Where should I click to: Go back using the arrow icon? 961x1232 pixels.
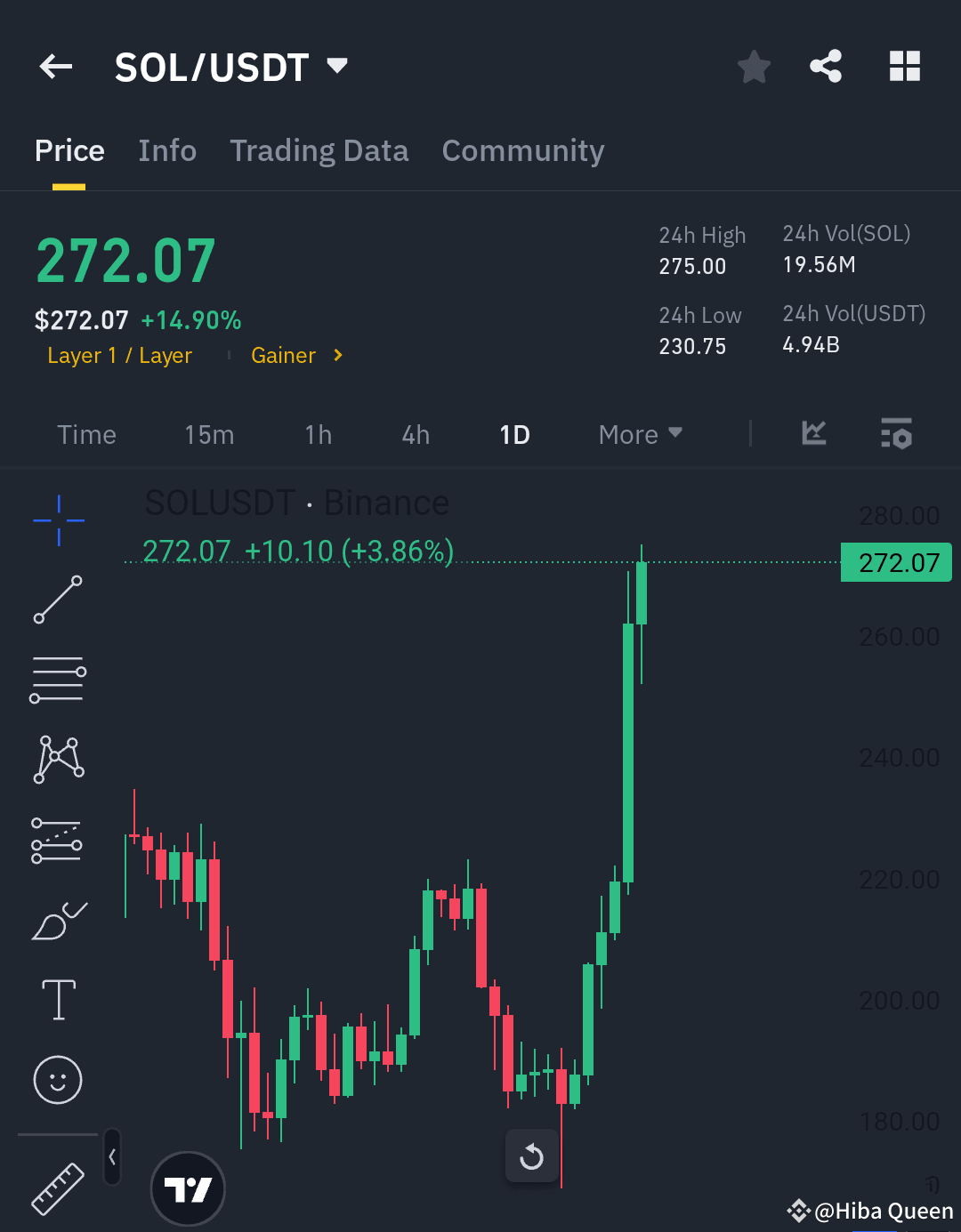56,67
